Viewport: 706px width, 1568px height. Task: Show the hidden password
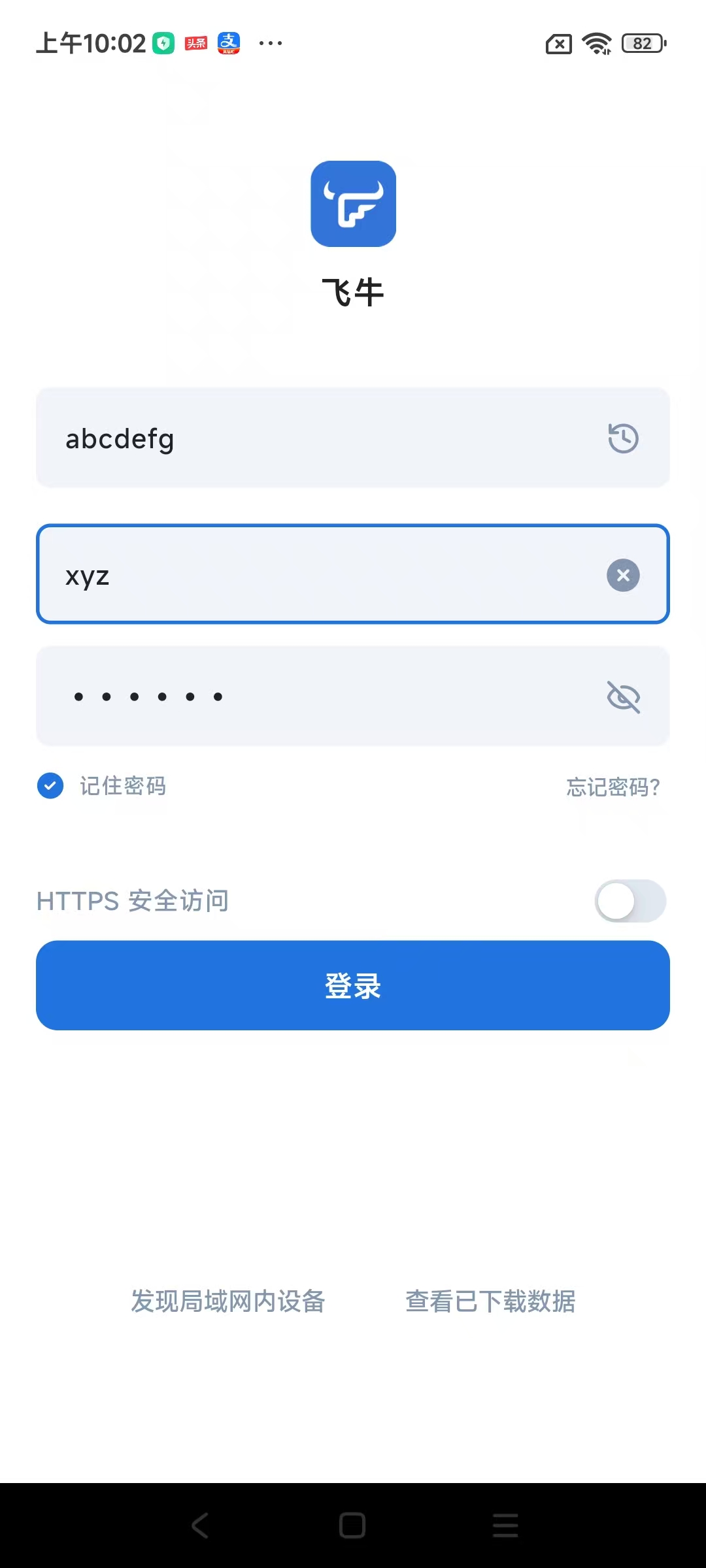[x=623, y=696]
